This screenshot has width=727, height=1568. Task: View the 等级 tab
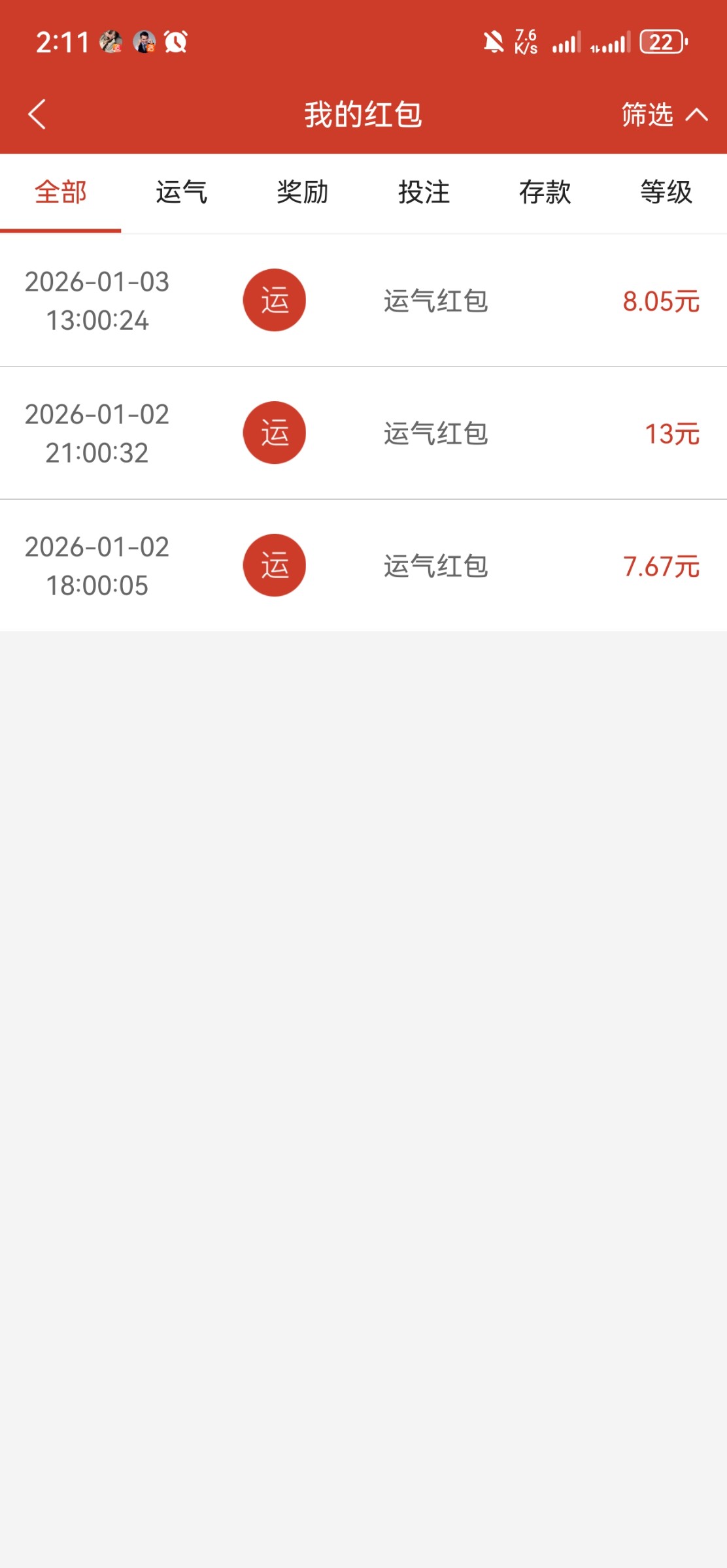pyautogui.click(x=666, y=193)
